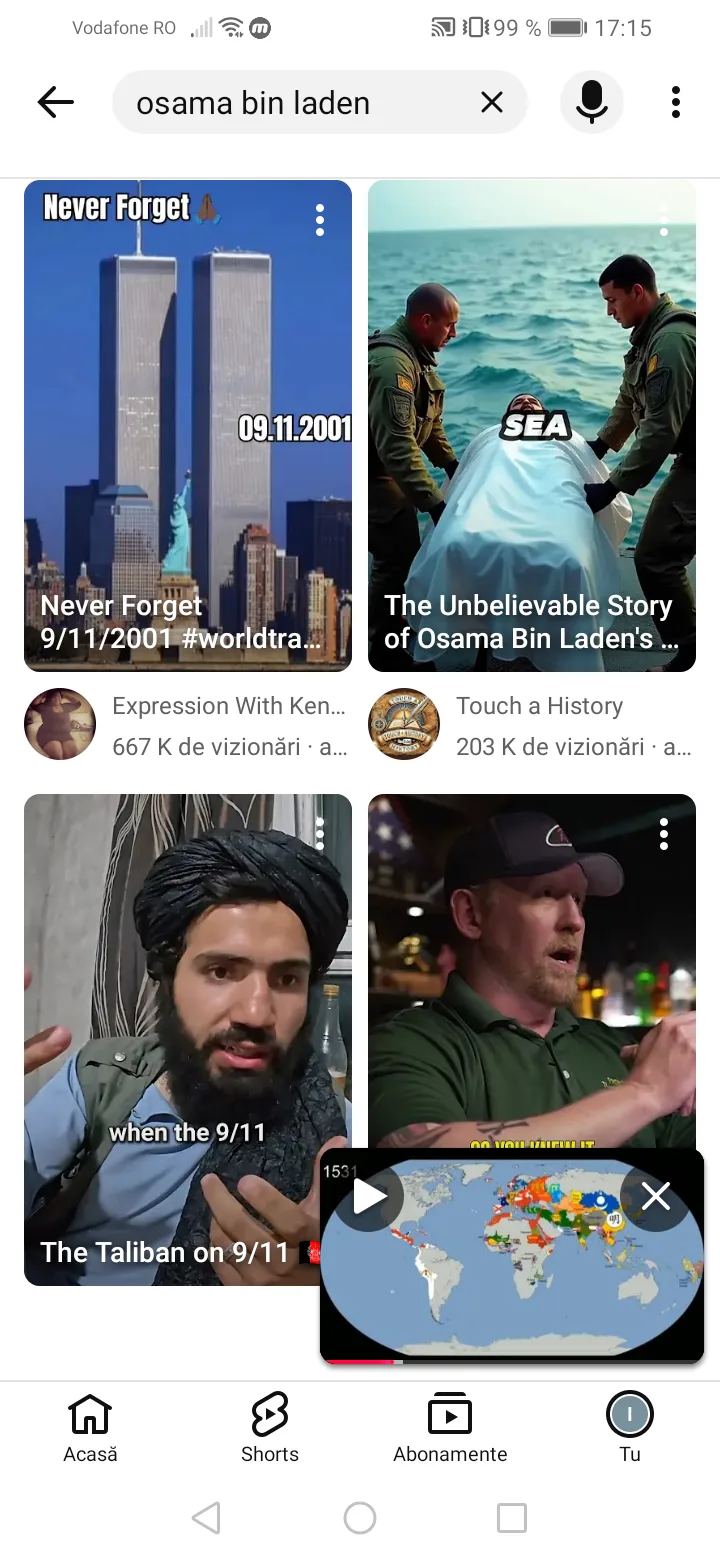Start voice search with the microphone
Screen dimensions: 720x1560
tap(592, 102)
